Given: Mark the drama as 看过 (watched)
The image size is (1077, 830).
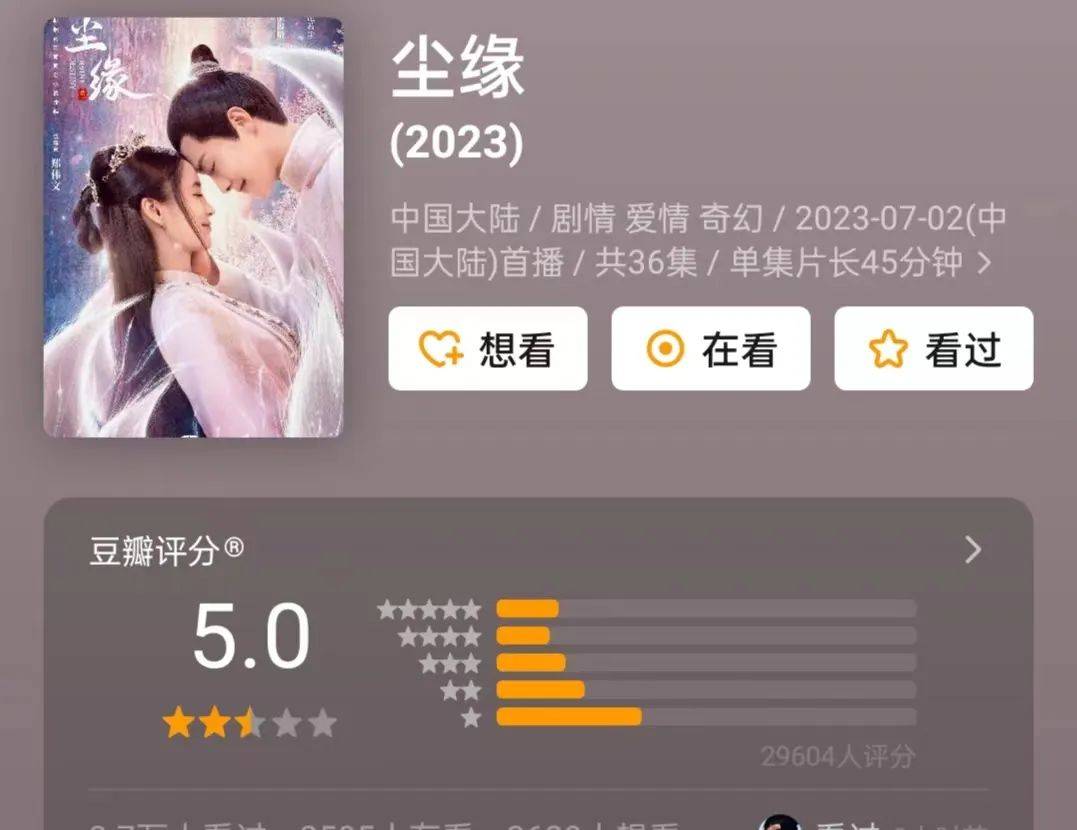Looking at the screenshot, I should 933,349.
